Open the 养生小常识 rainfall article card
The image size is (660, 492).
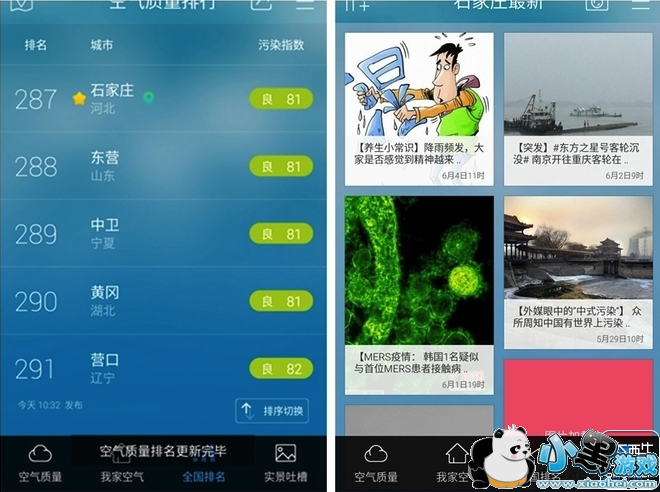tap(419, 109)
